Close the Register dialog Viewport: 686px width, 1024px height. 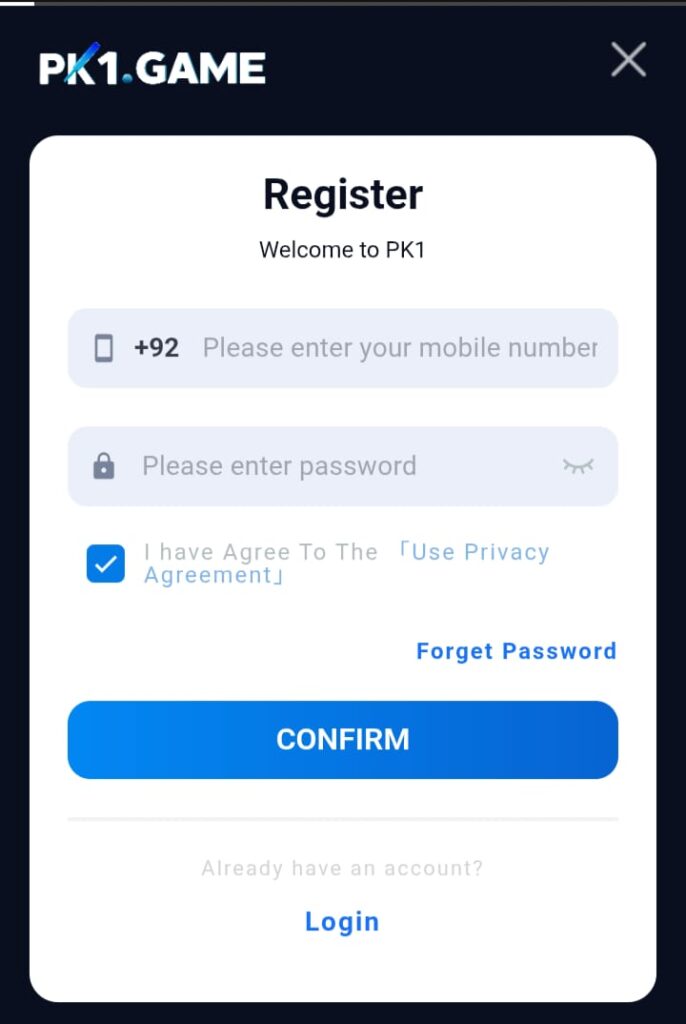628,60
